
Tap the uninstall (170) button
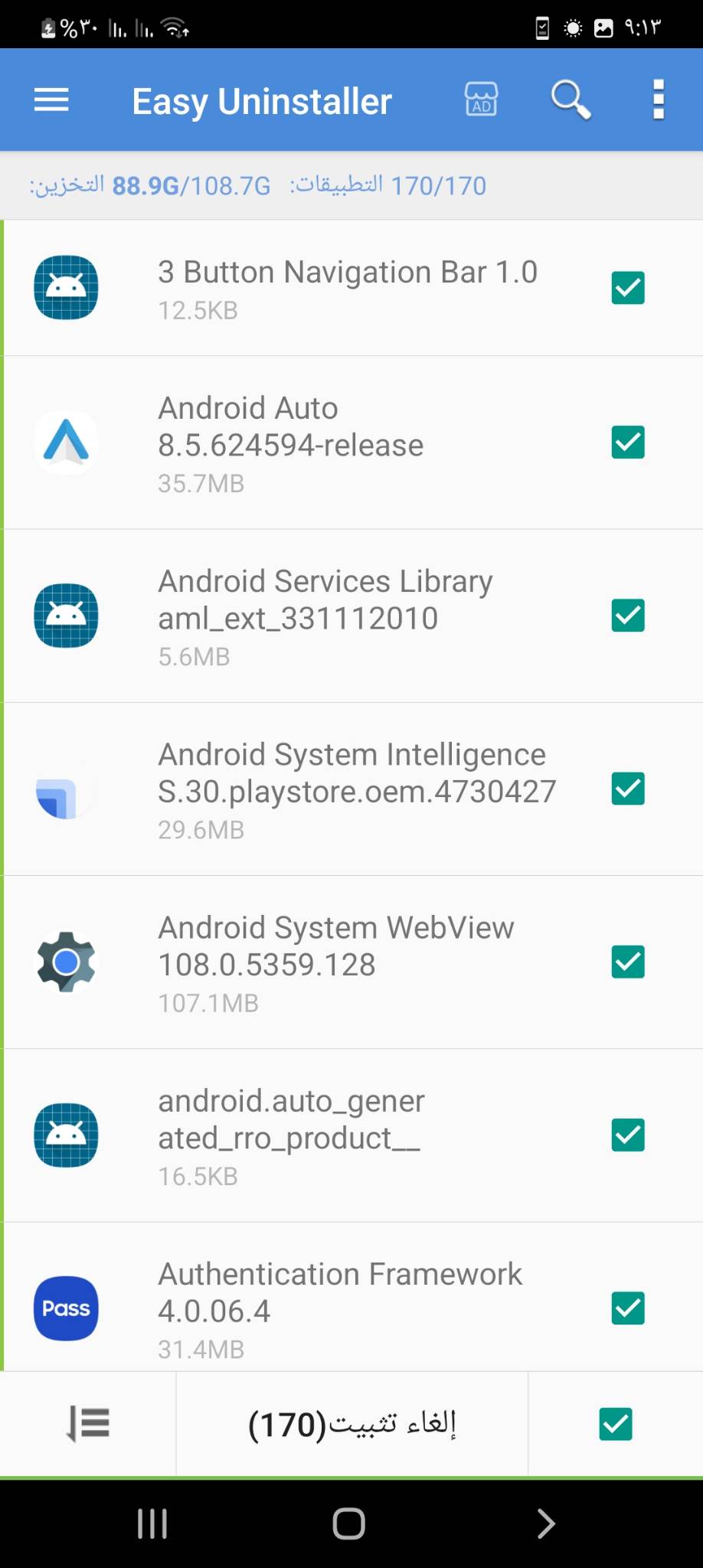[x=352, y=1424]
